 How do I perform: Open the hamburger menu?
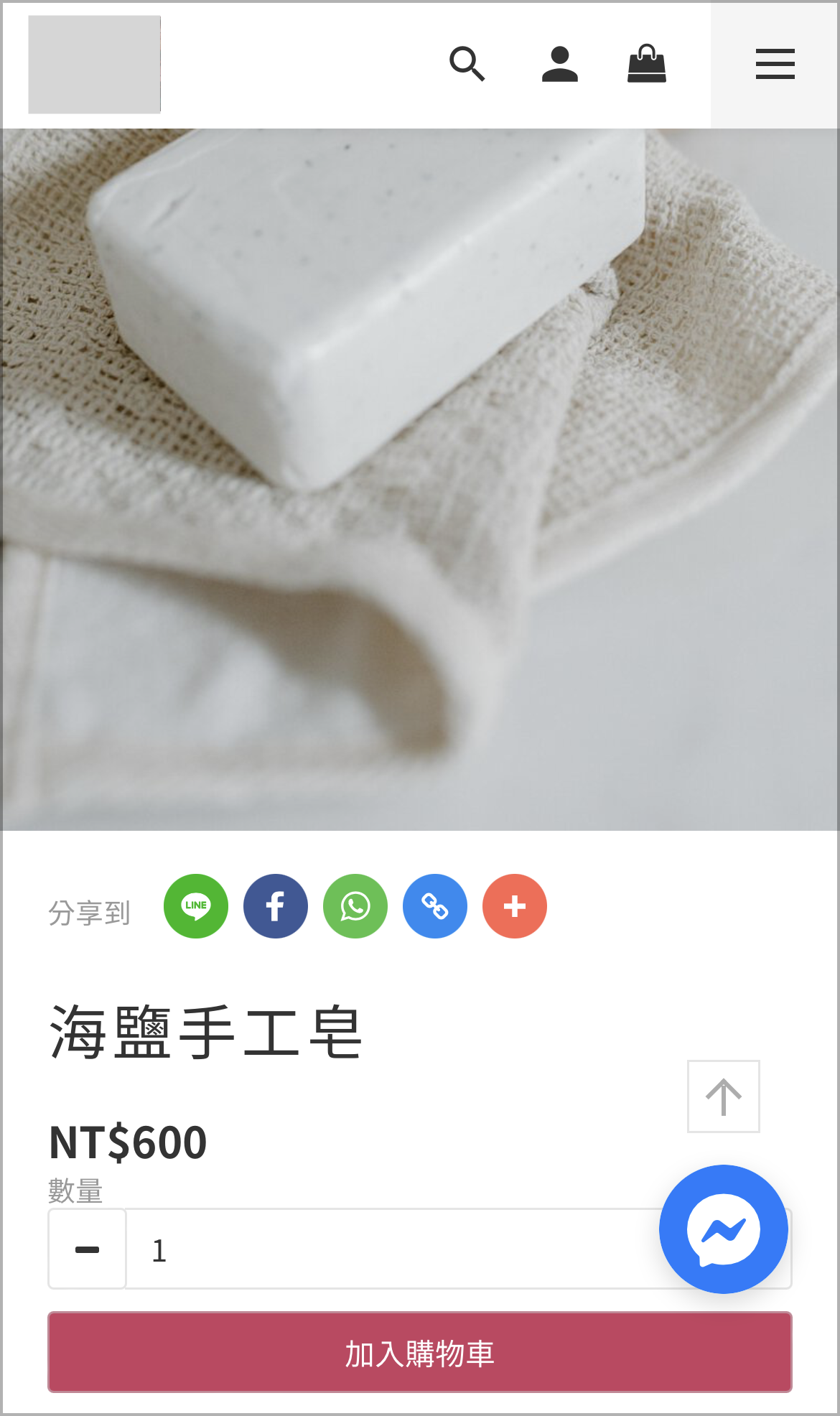(x=775, y=65)
